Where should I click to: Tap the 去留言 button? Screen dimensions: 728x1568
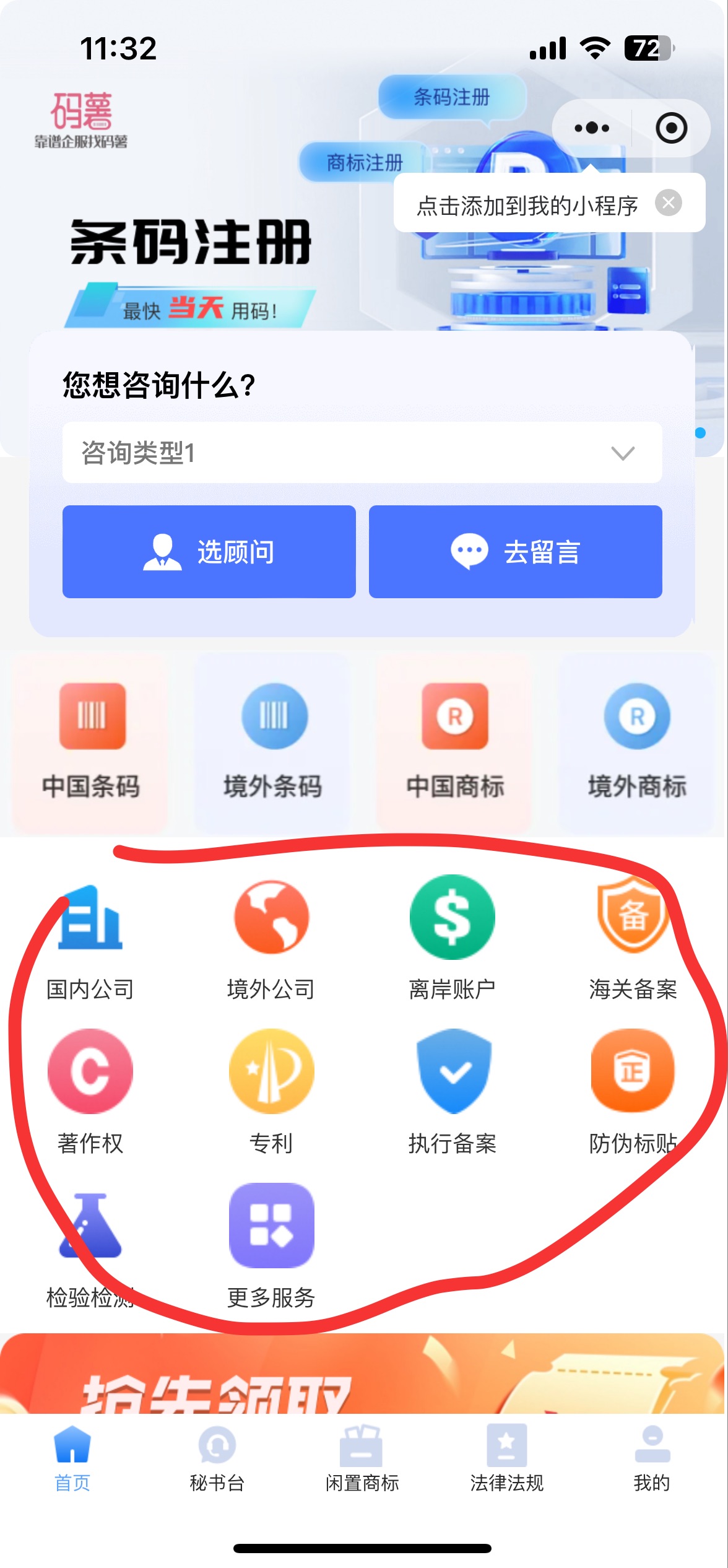pyautogui.click(x=515, y=552)
